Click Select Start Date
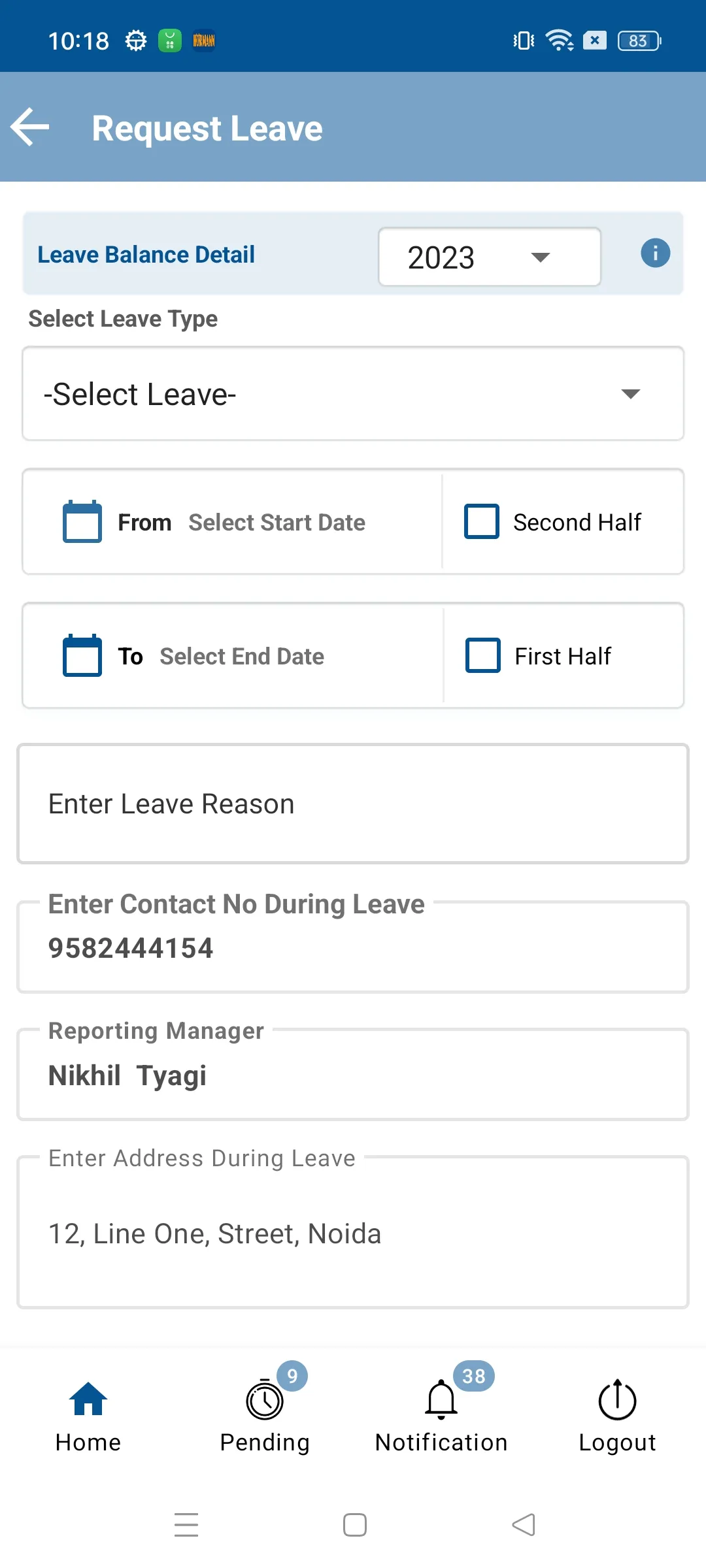706x1568 pixels. (277, 521)
